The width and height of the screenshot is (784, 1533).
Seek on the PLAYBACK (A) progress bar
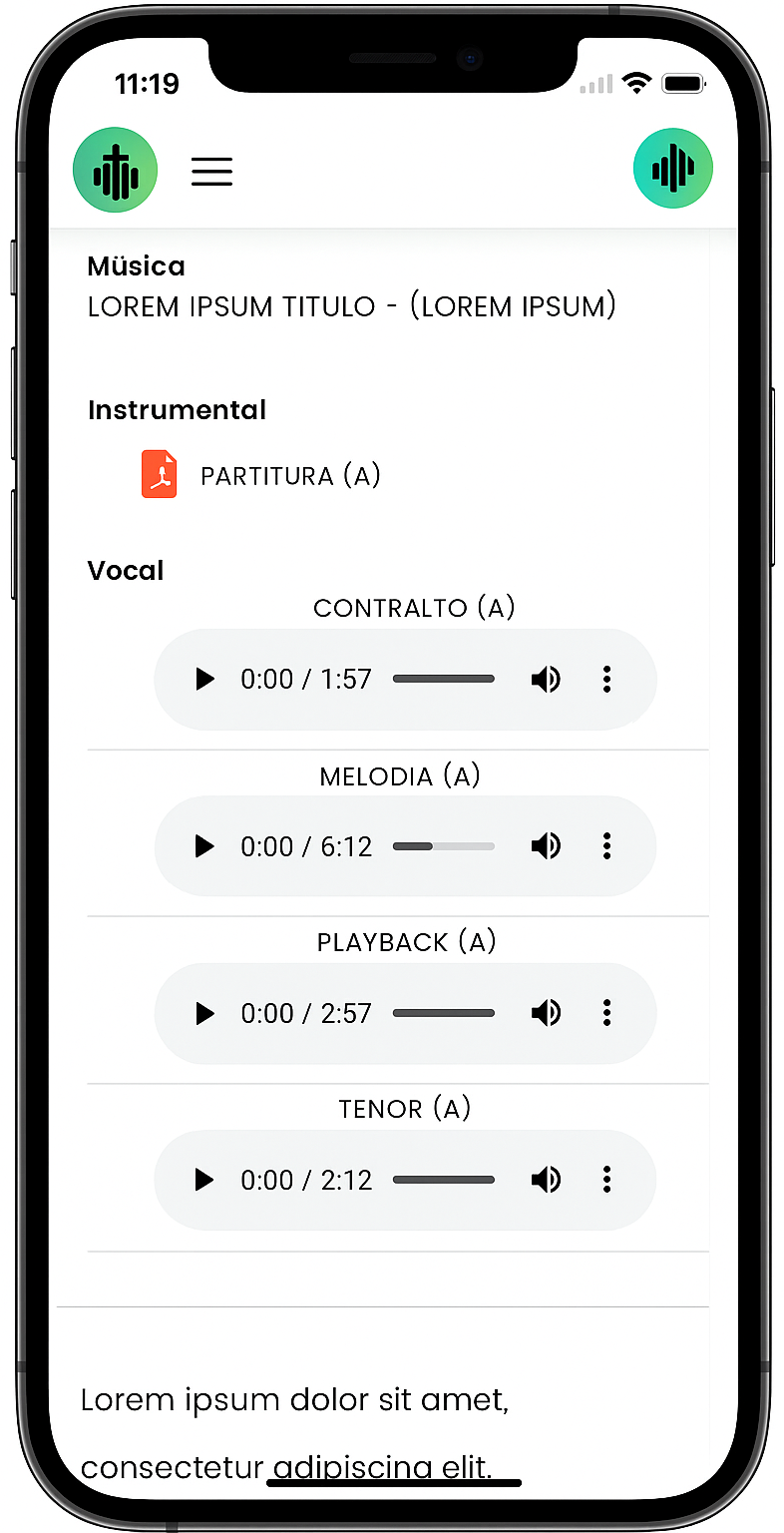[x=444, y=1014]
